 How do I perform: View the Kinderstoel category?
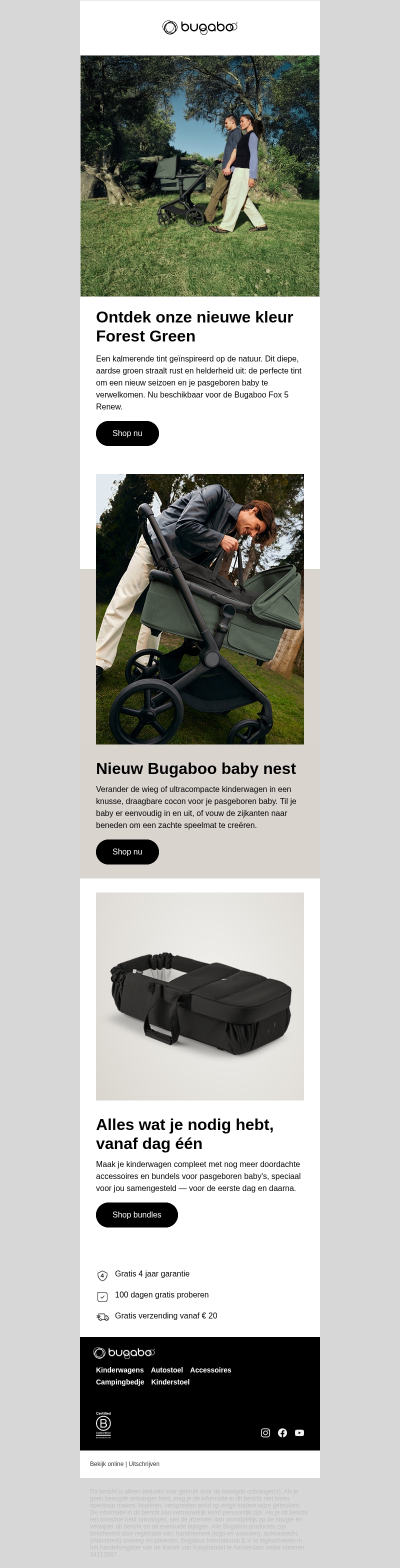tap(170, 1381)
